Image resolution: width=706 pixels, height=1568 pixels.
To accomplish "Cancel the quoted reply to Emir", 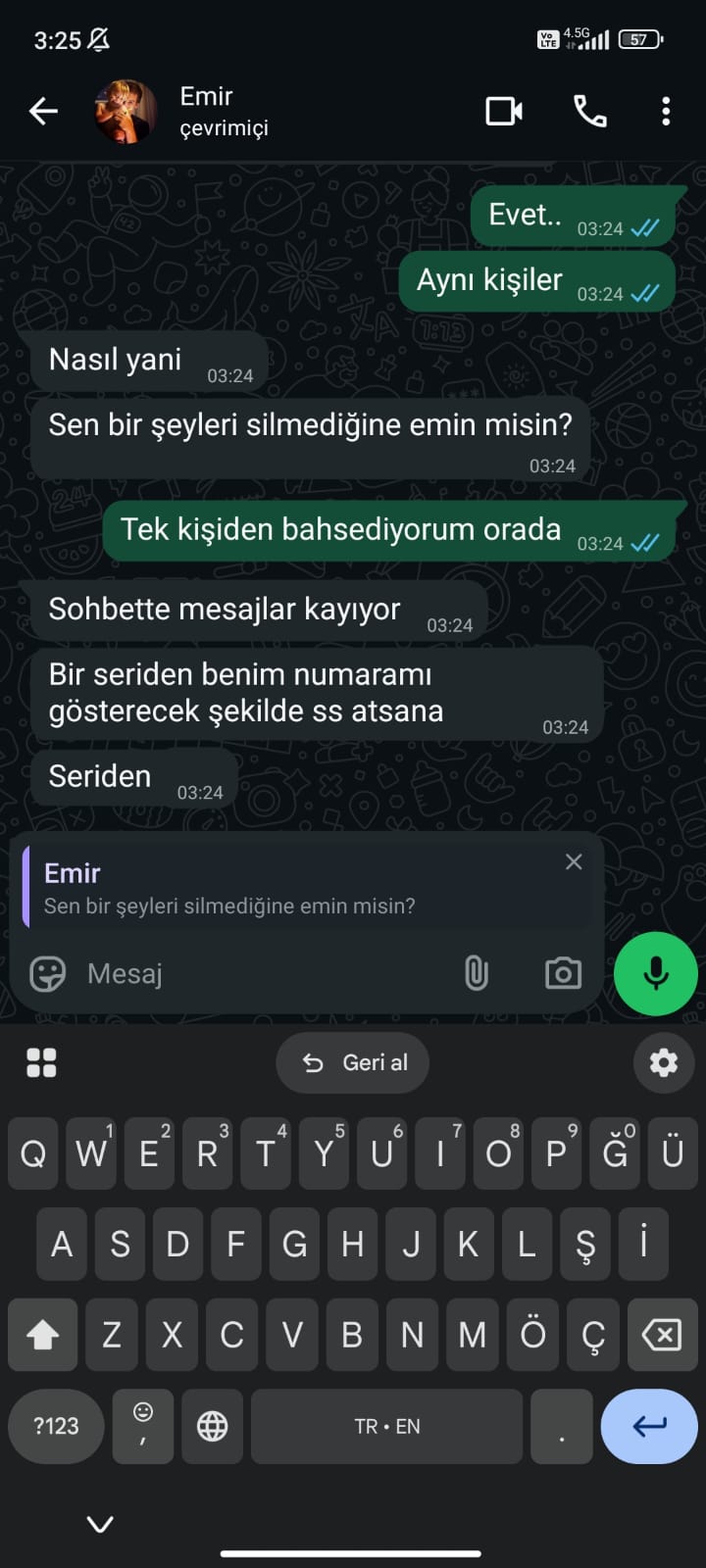I will (x=574, y=861).
